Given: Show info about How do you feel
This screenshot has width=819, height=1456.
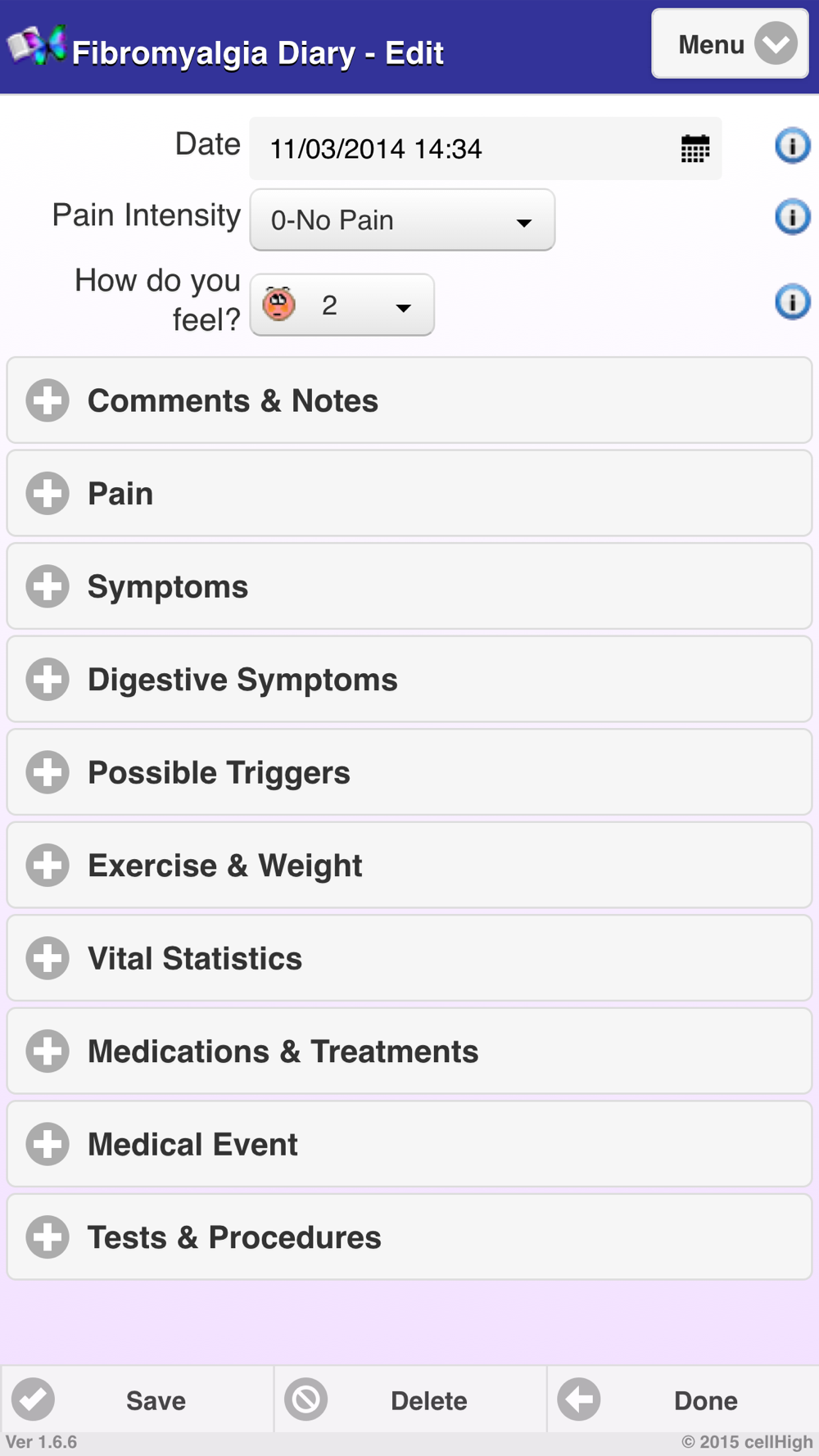Looking at the screenshot, I should (x=792, y=302).
